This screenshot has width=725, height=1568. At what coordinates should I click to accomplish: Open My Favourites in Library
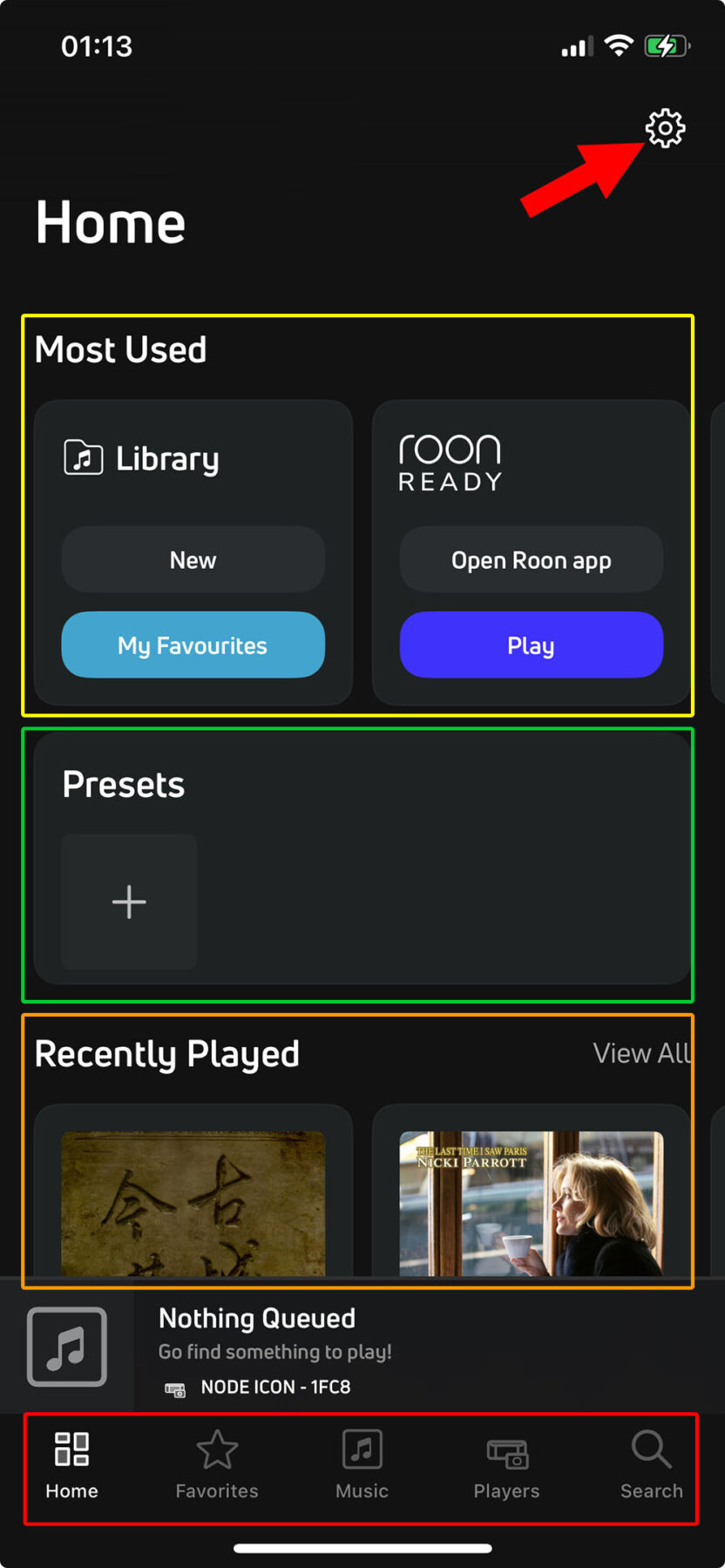193,645
